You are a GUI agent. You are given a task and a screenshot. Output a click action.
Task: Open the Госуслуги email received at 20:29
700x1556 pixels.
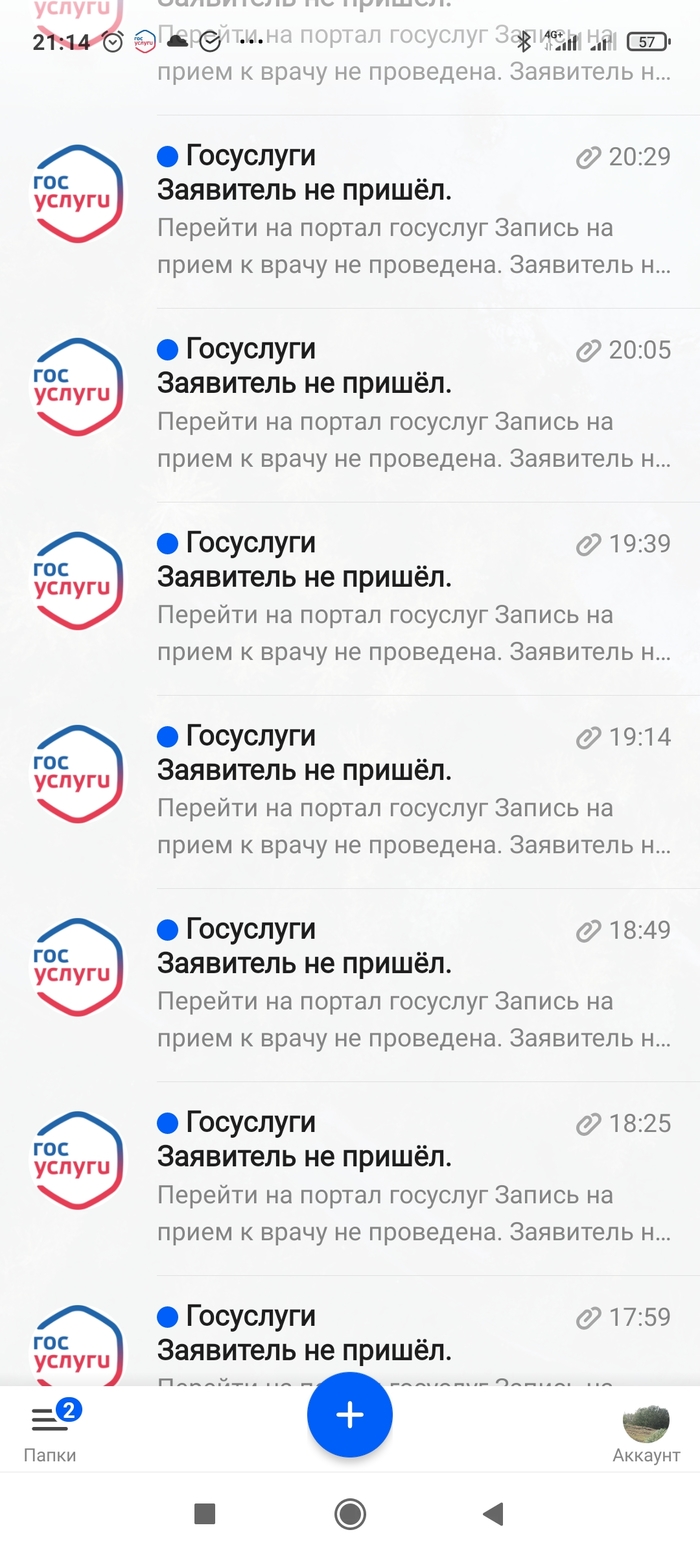click(400, 210)
